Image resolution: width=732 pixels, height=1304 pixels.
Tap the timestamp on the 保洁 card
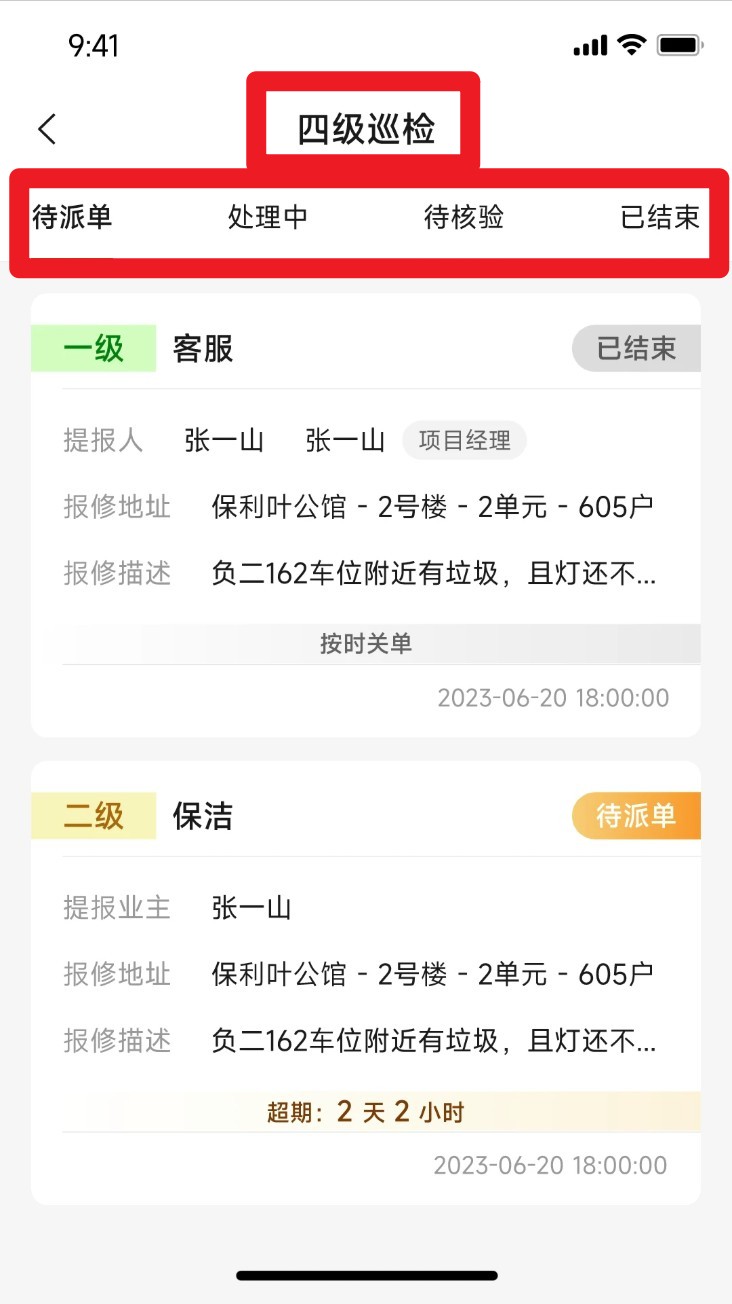coord(549,1165)
